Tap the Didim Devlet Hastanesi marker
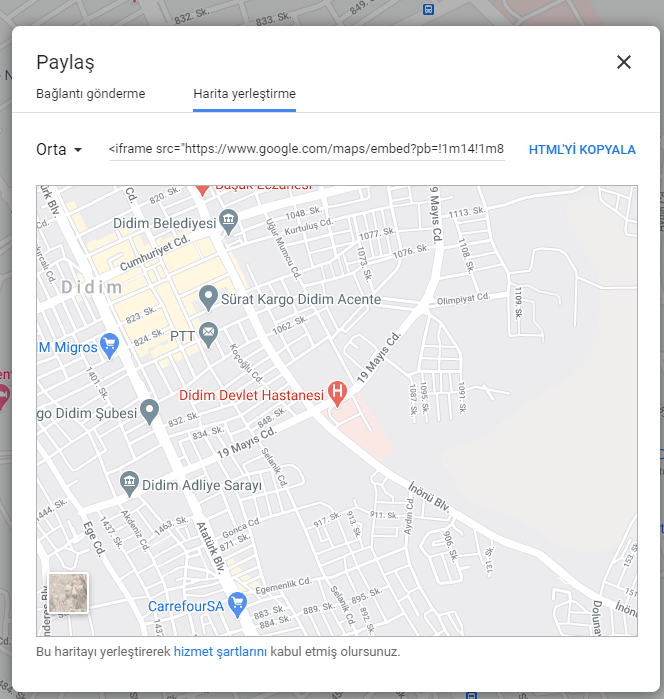The image size is (664, 699). tap(338, 393)
